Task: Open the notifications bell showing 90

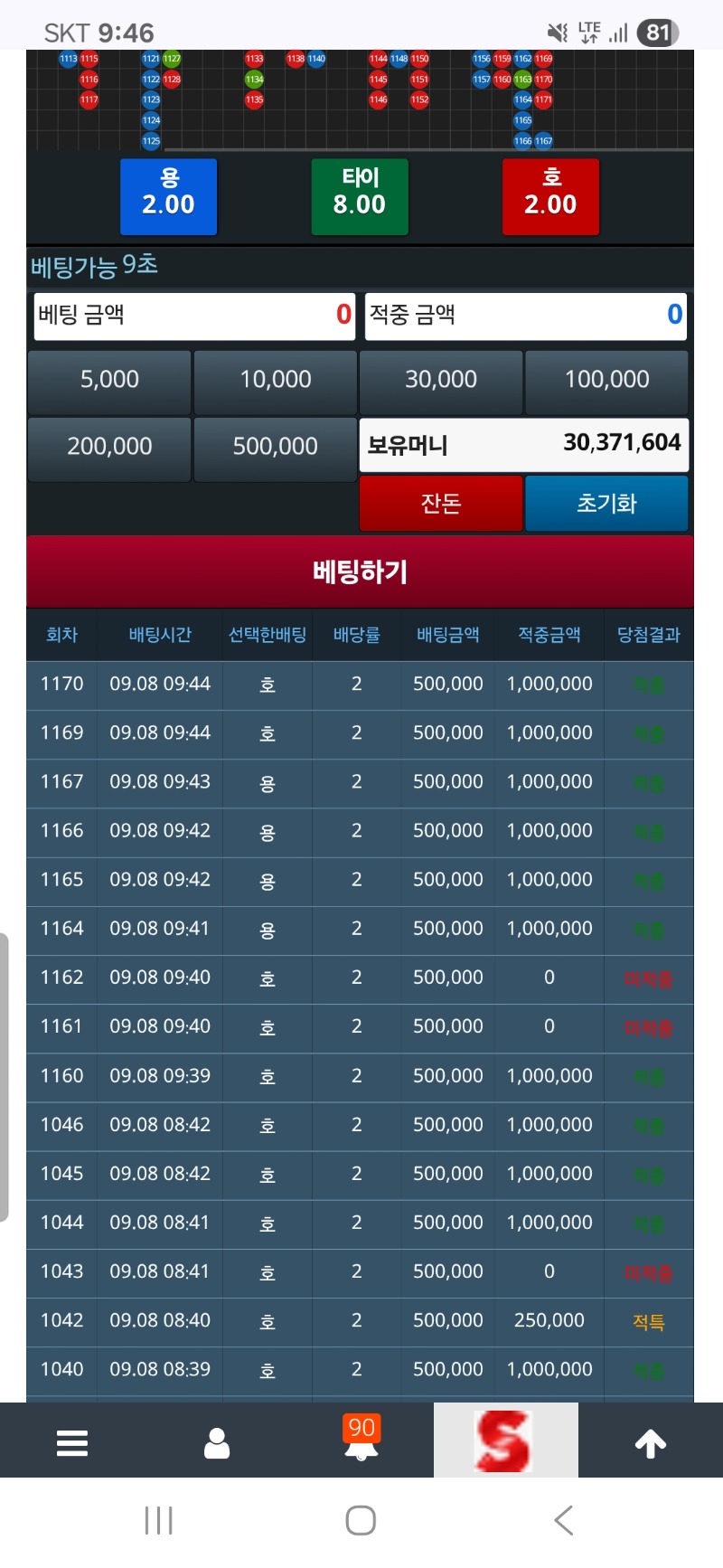Action: point(361,1438)
